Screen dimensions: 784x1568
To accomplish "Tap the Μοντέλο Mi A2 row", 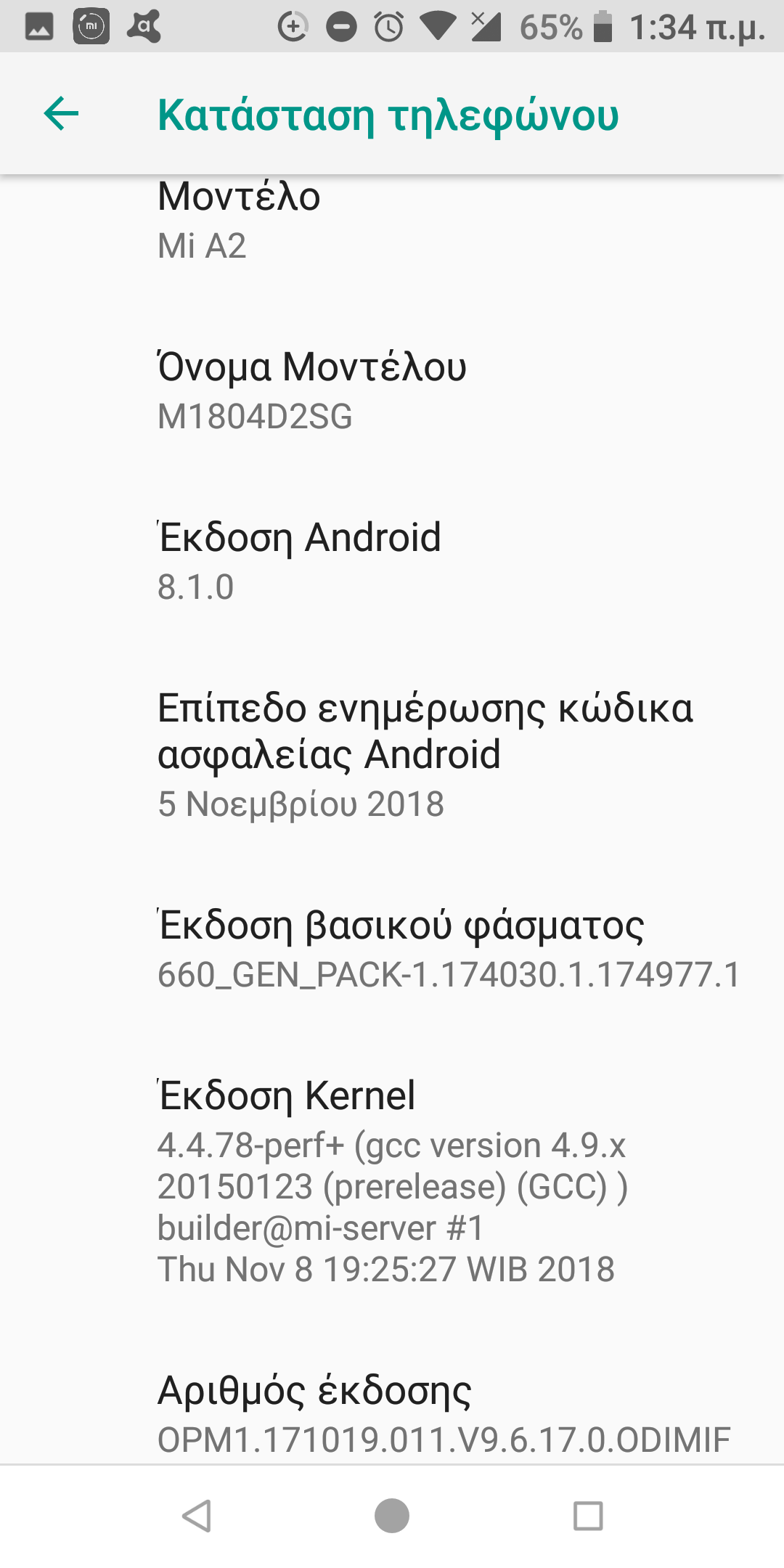I will (x=392, y=221).
